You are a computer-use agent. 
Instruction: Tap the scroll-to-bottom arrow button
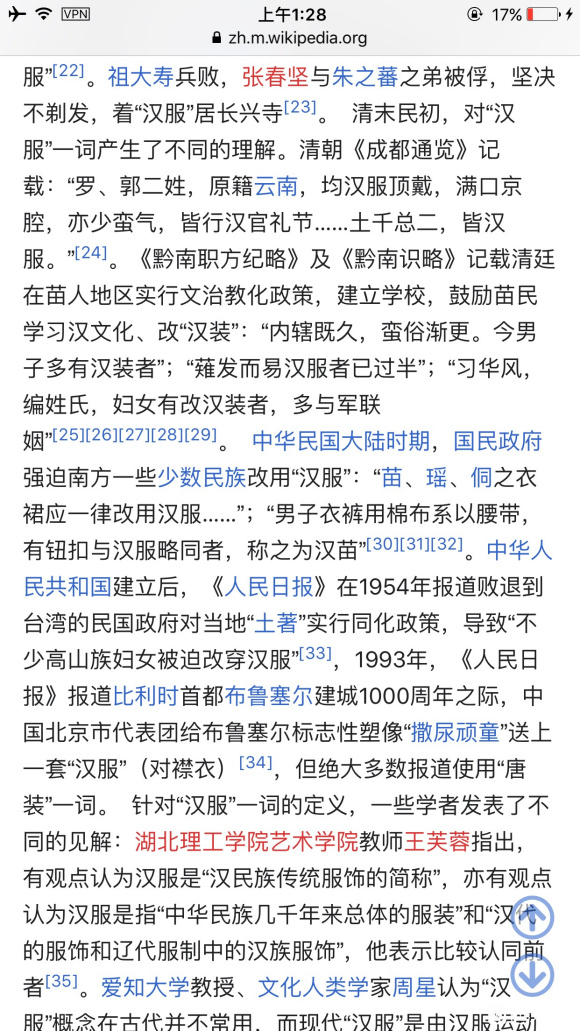tap(531, 975)
